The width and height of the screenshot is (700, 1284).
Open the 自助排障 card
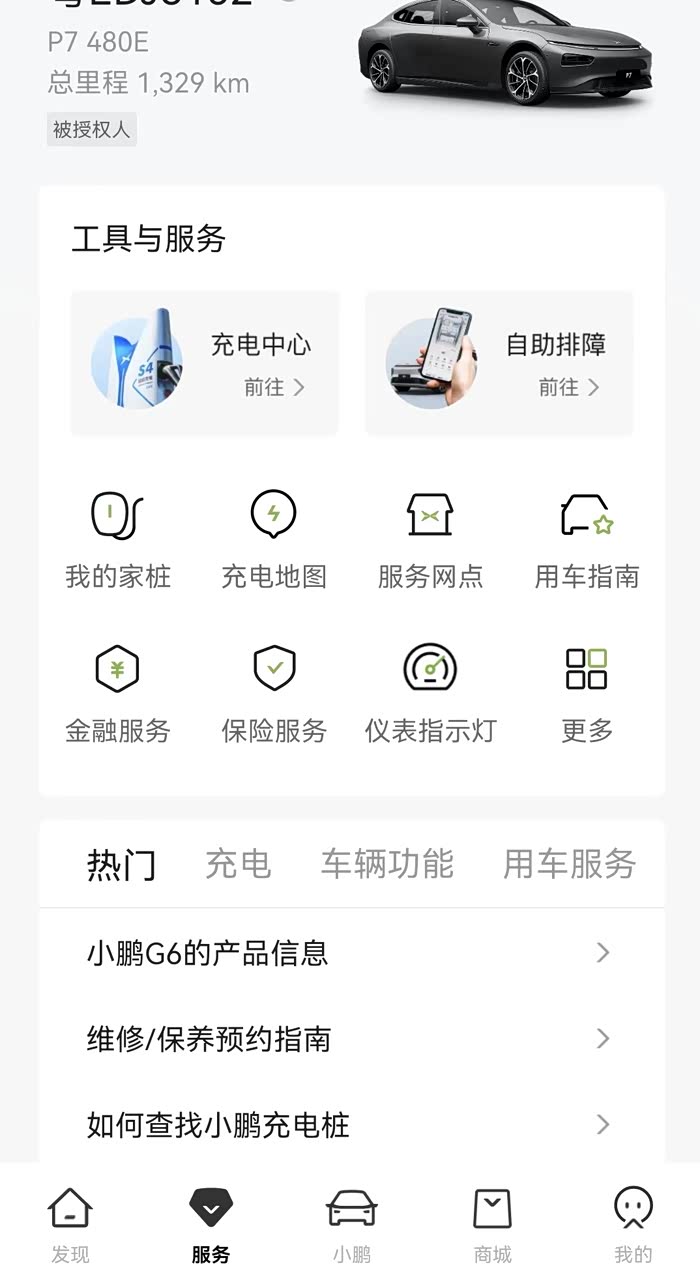pyautogui.click(x=499, y=363)
